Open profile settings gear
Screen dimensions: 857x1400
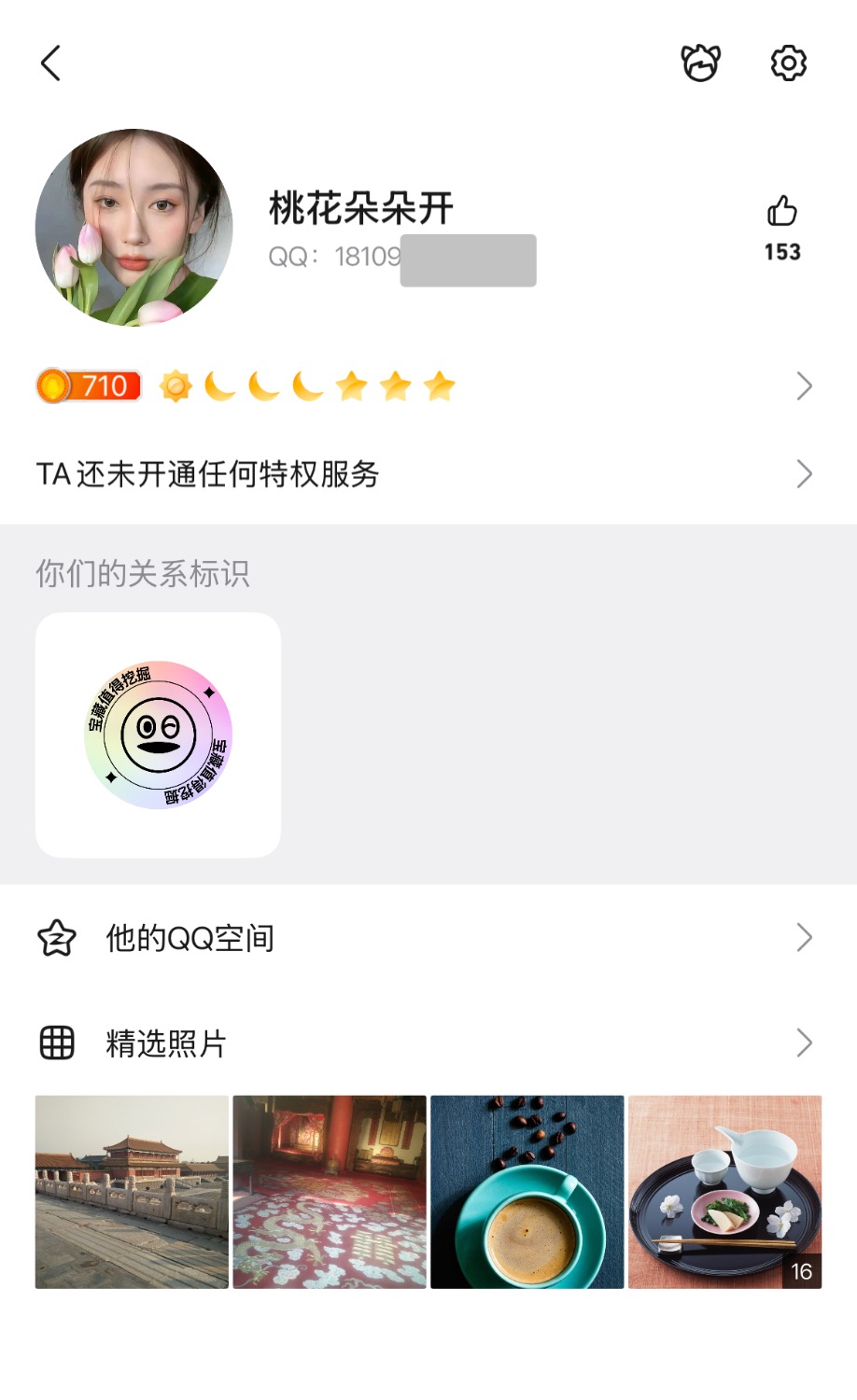788,63
